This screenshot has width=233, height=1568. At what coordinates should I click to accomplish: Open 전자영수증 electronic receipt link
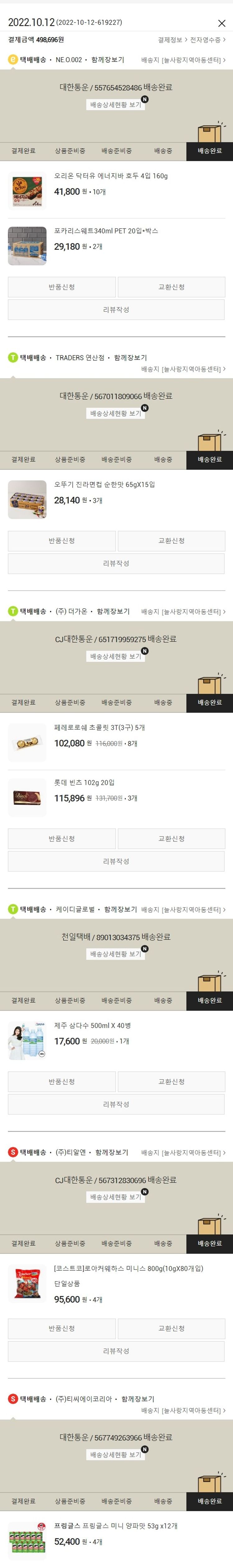pos(208,40)
